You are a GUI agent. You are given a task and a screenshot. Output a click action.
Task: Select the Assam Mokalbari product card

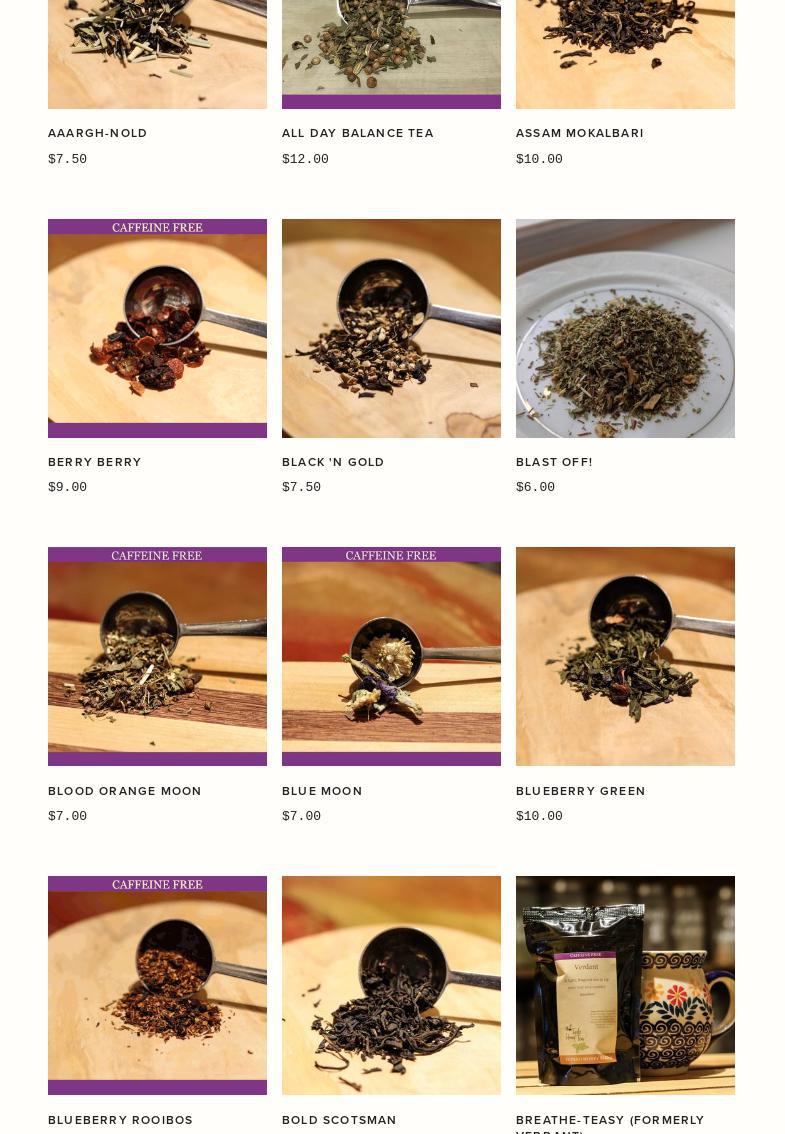point(625,55)
